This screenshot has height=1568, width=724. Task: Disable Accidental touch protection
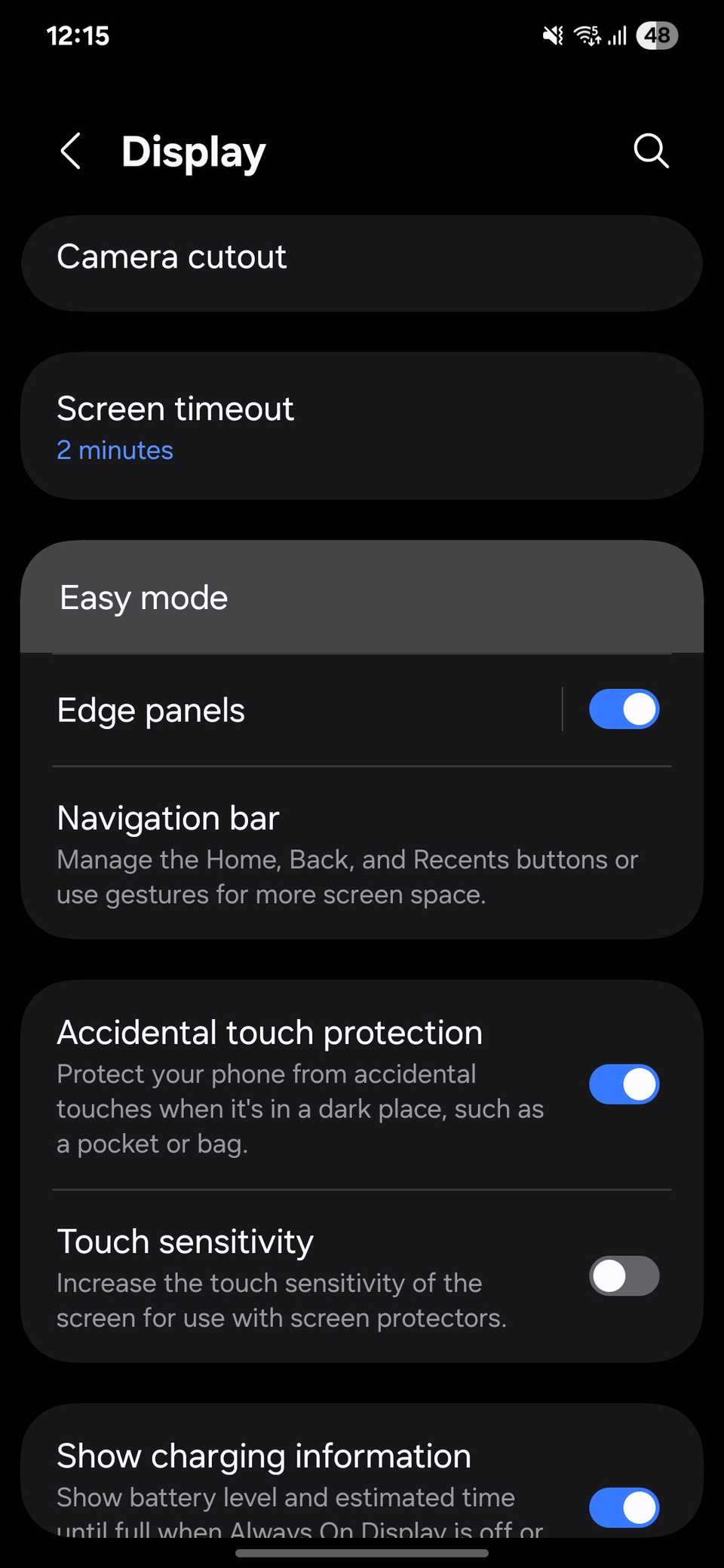click(624, 1085)
